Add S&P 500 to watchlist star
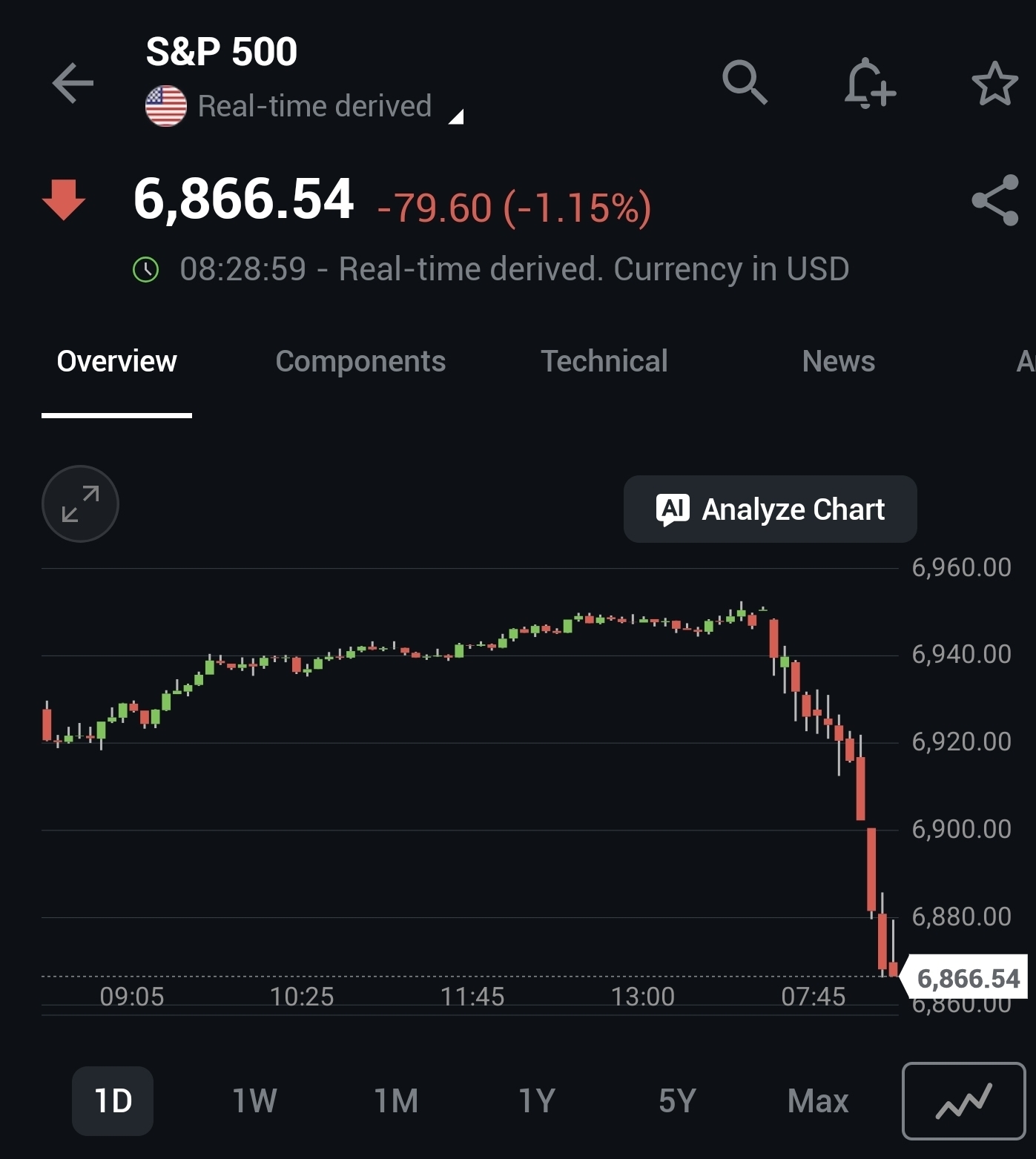Screen dimensions: 1036x1159 click(994, 84)
